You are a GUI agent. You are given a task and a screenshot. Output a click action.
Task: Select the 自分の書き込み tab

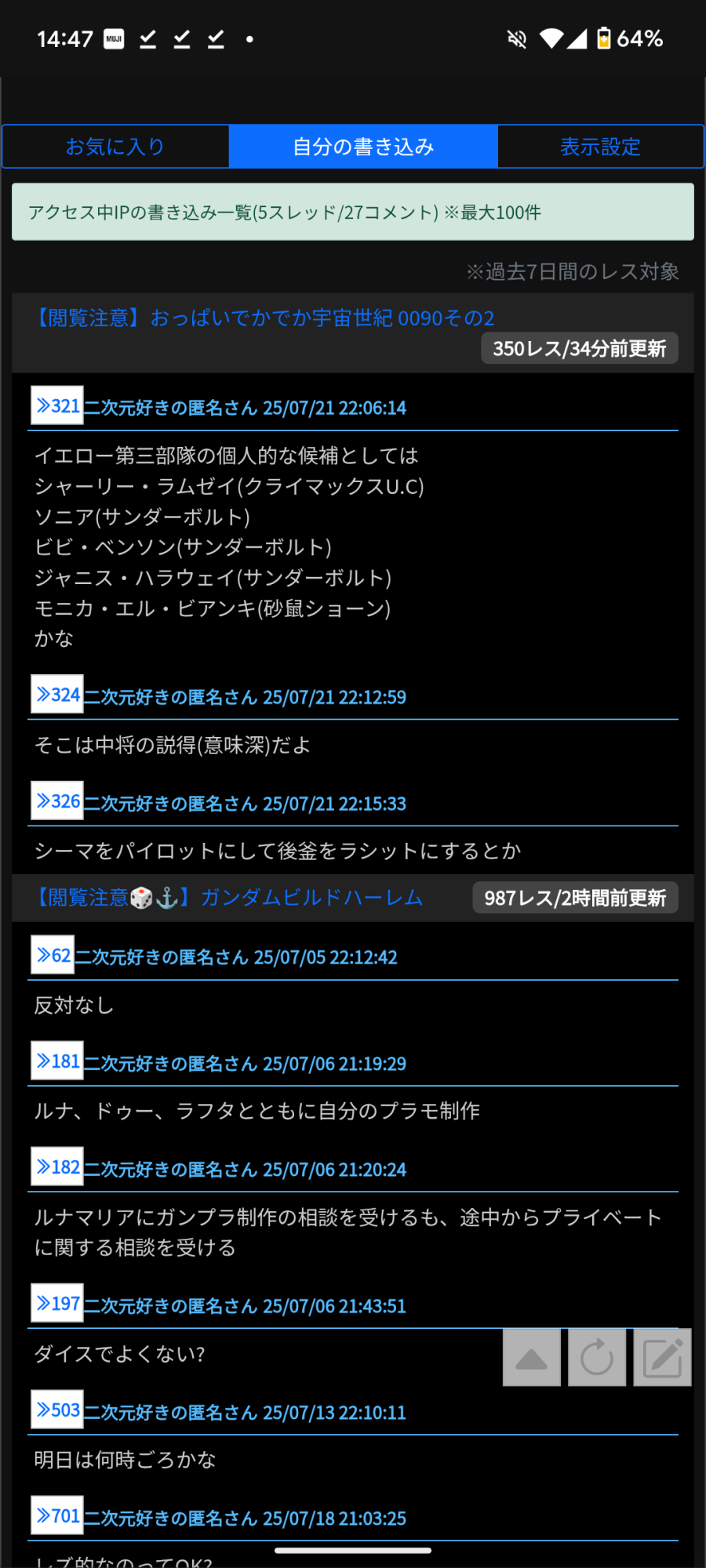363,147
